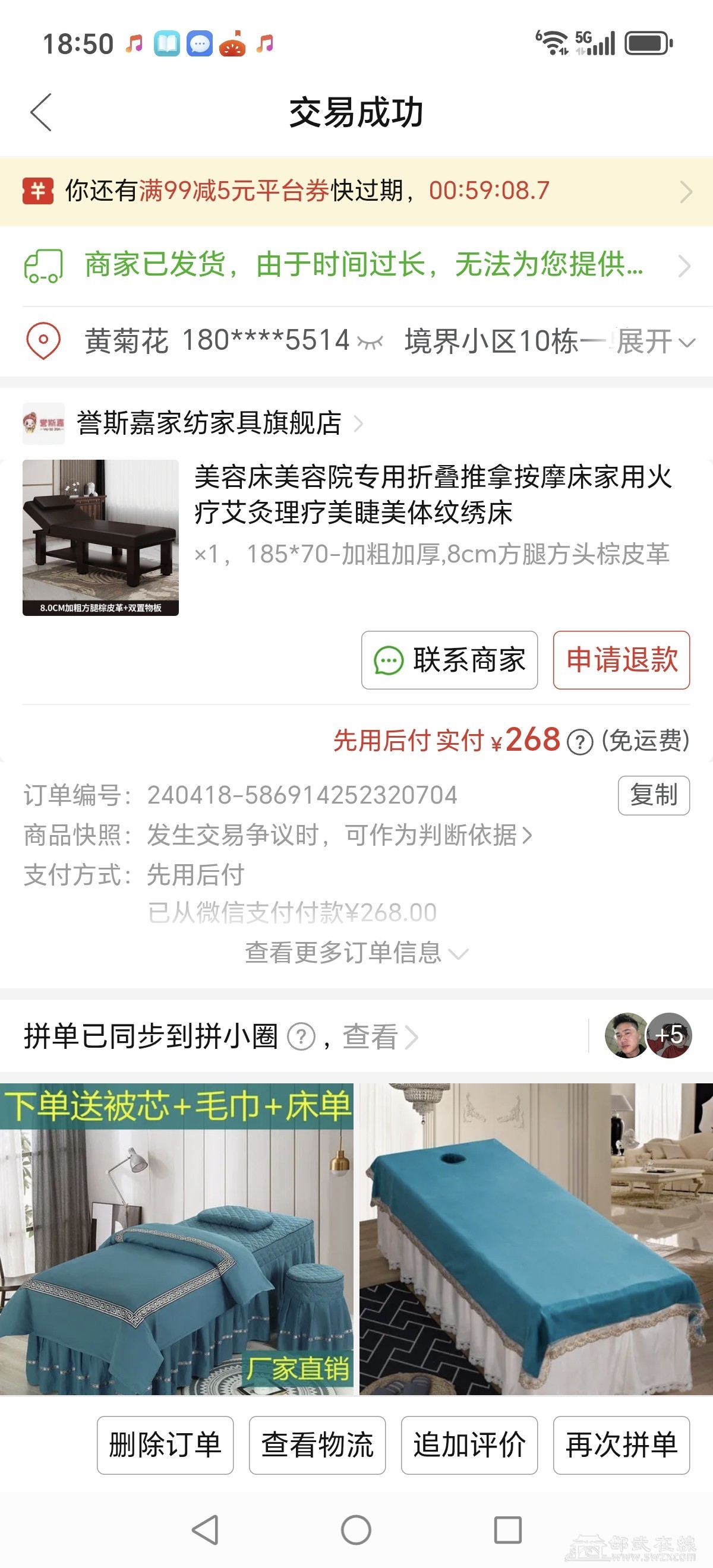713x1568 pixels.
Task: Expand 查看更多订单信息
Action: point(356,953)
